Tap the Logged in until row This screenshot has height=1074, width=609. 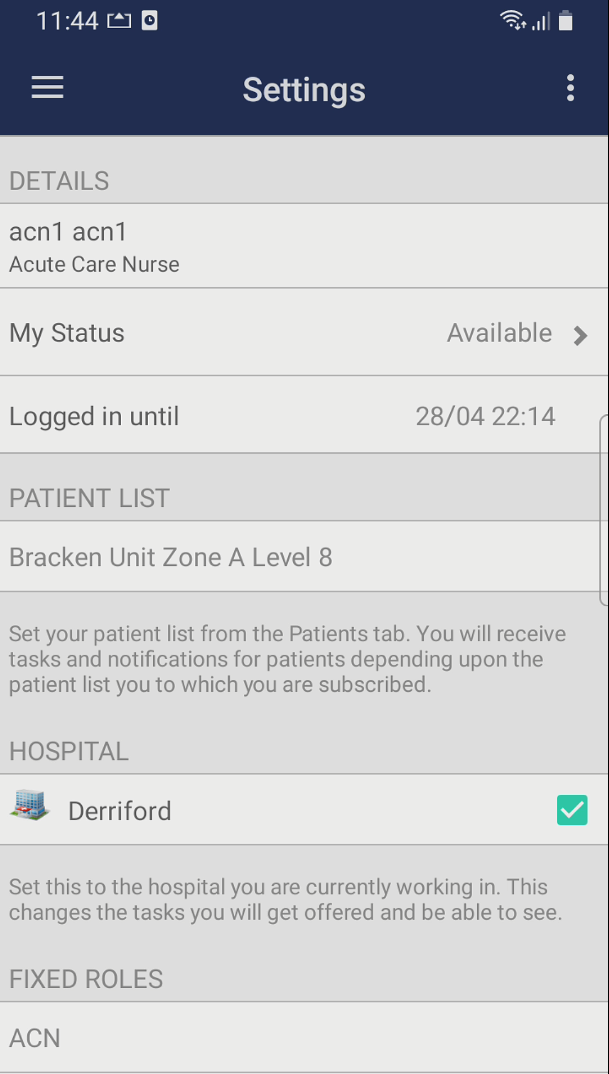click(x=304, y=415)
